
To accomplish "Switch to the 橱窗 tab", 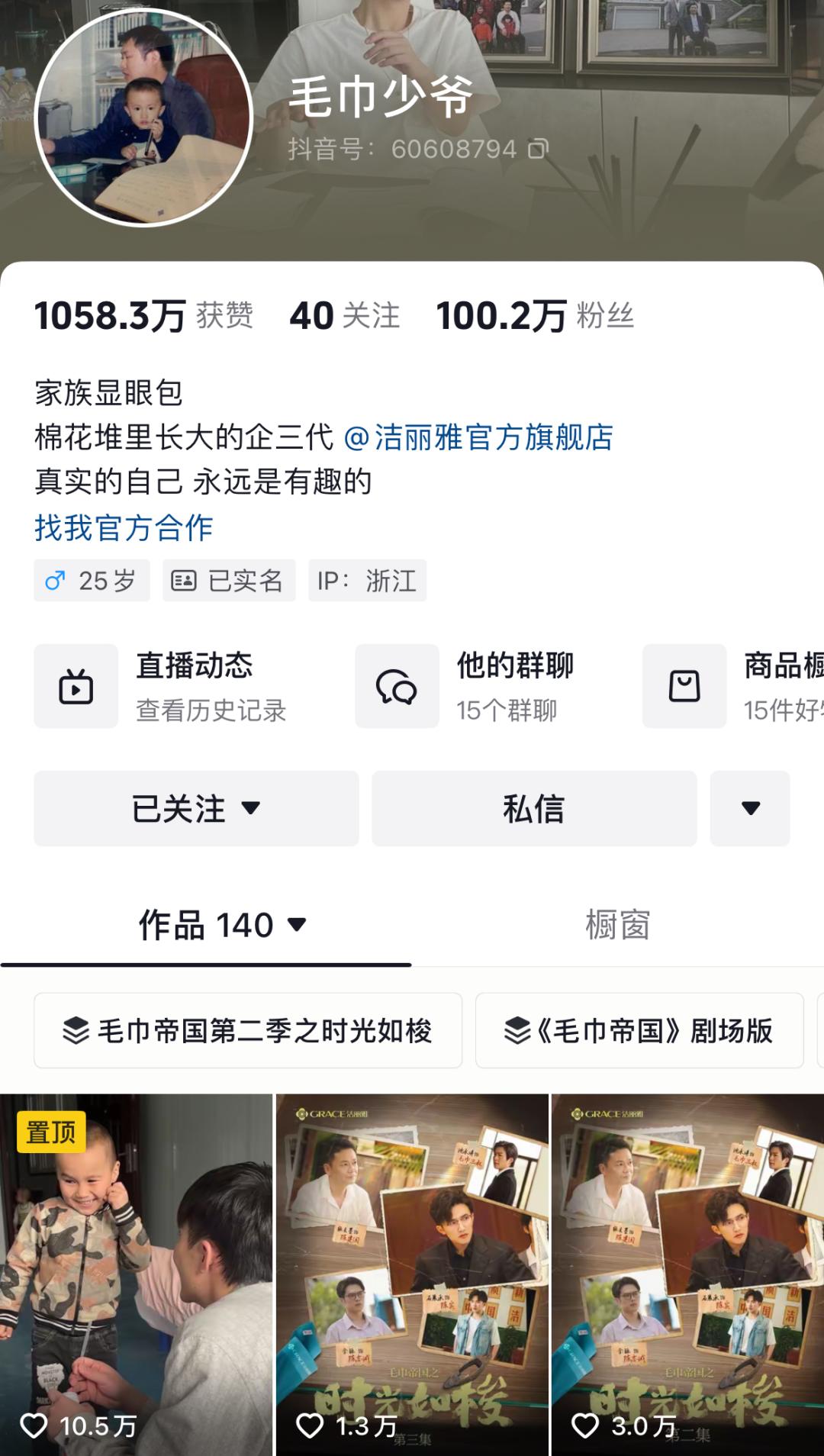I will click(x=617, y=925).
